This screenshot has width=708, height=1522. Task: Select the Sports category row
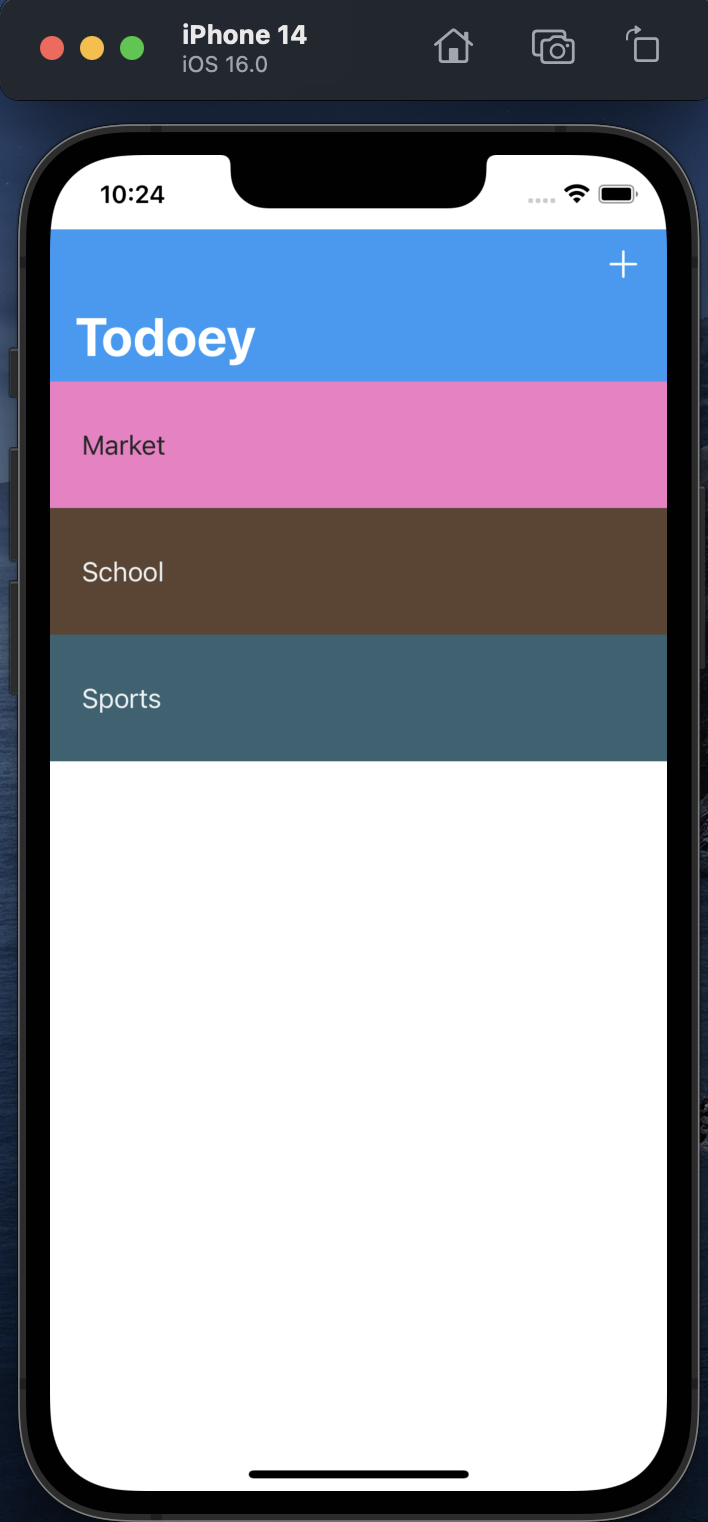point(358,698)
